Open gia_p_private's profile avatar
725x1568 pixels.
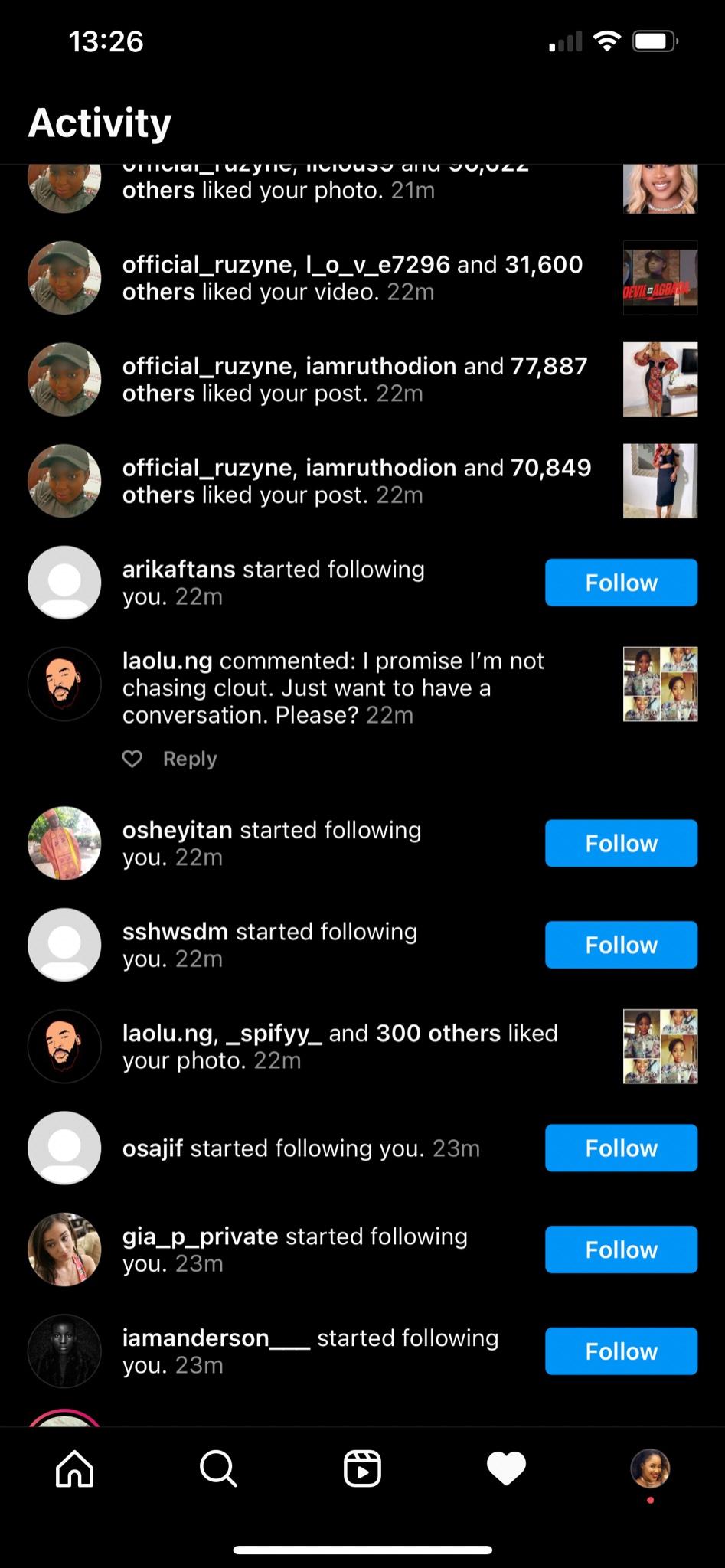pos(64,1249)
